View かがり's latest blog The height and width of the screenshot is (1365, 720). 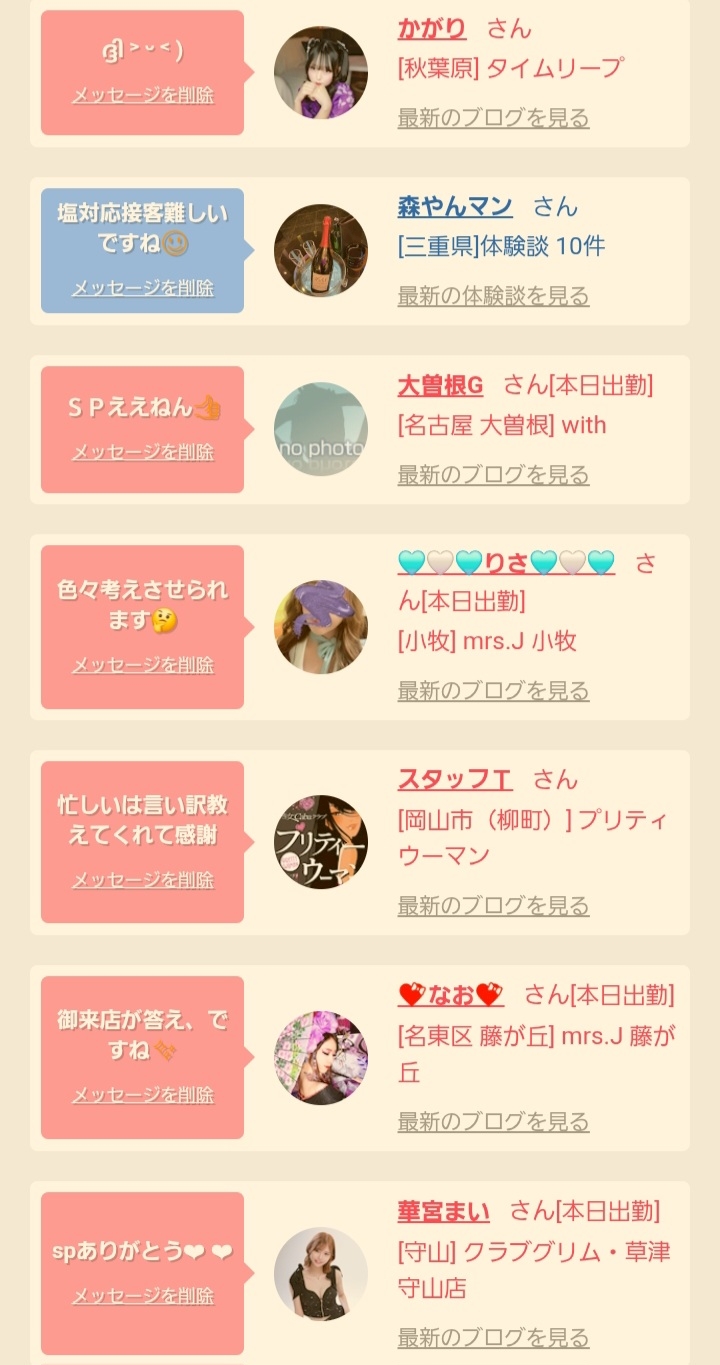coord(493,117)
